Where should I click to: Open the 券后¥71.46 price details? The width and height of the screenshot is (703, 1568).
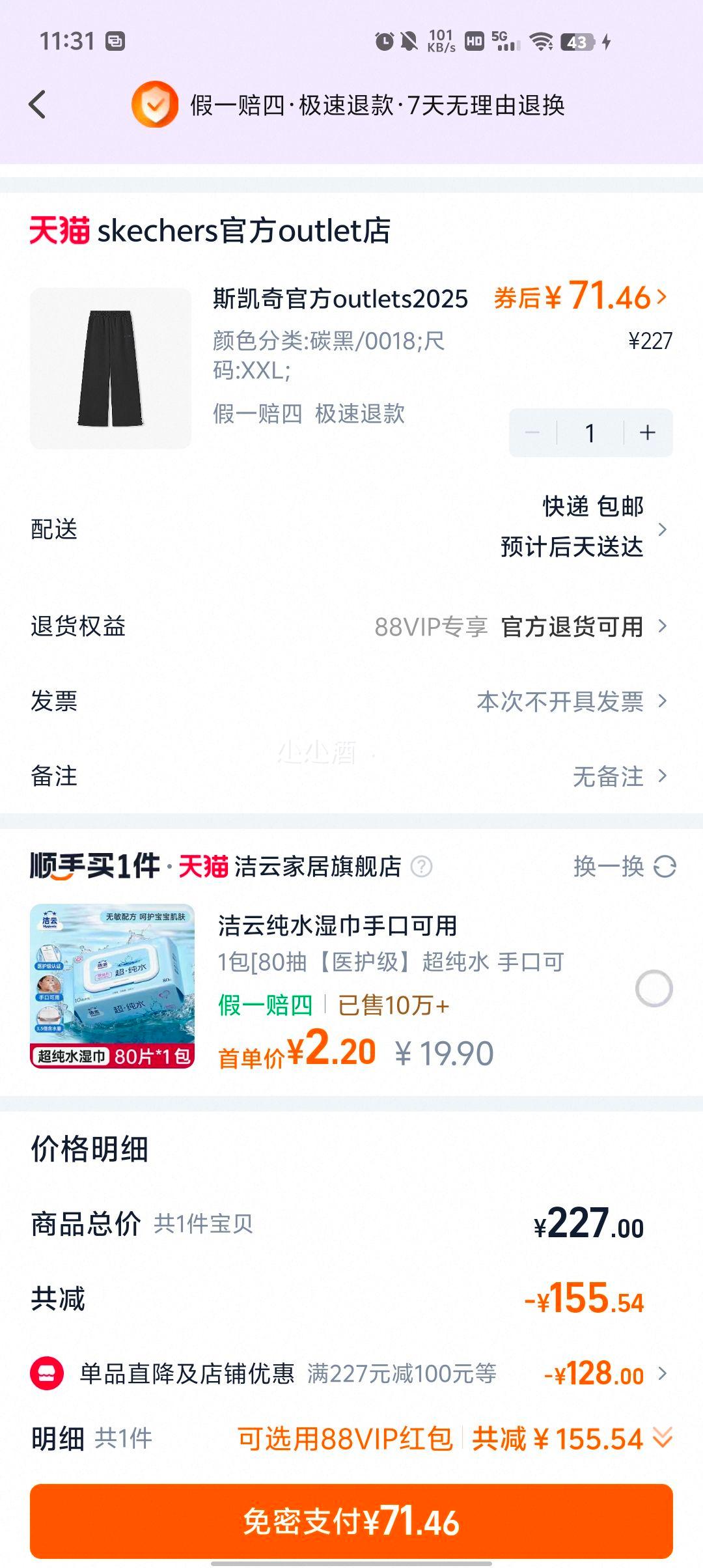pos(581,298)
